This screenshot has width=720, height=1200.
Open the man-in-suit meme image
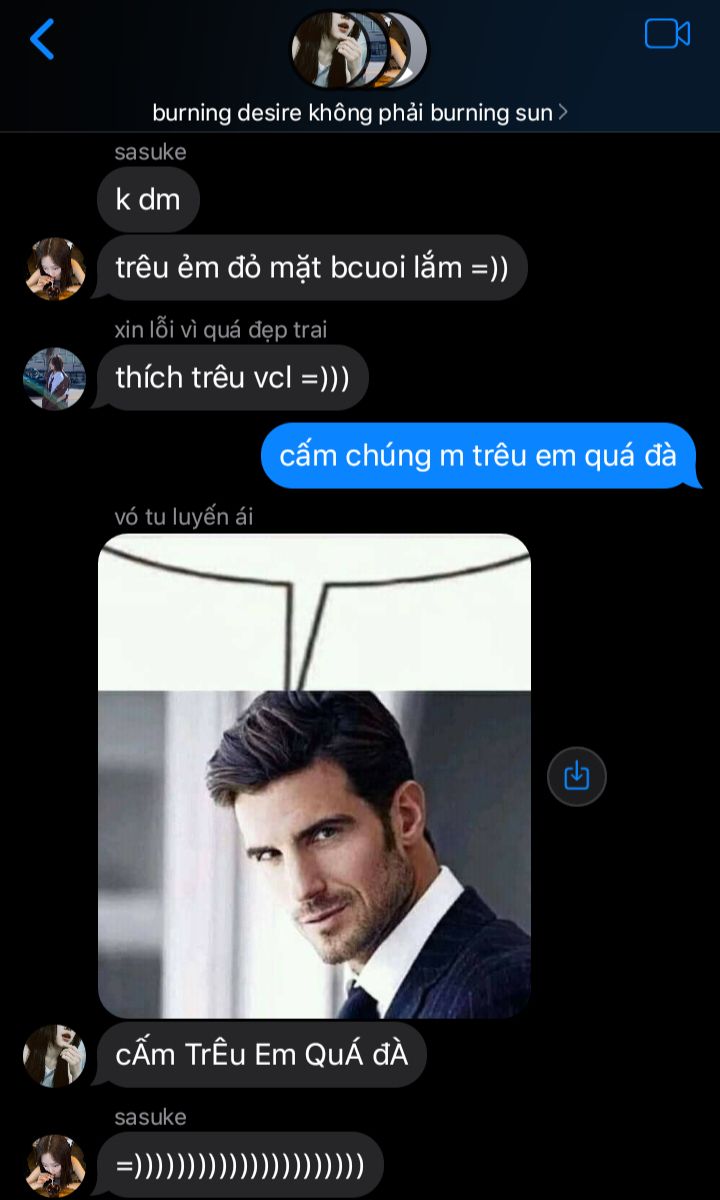314,776
